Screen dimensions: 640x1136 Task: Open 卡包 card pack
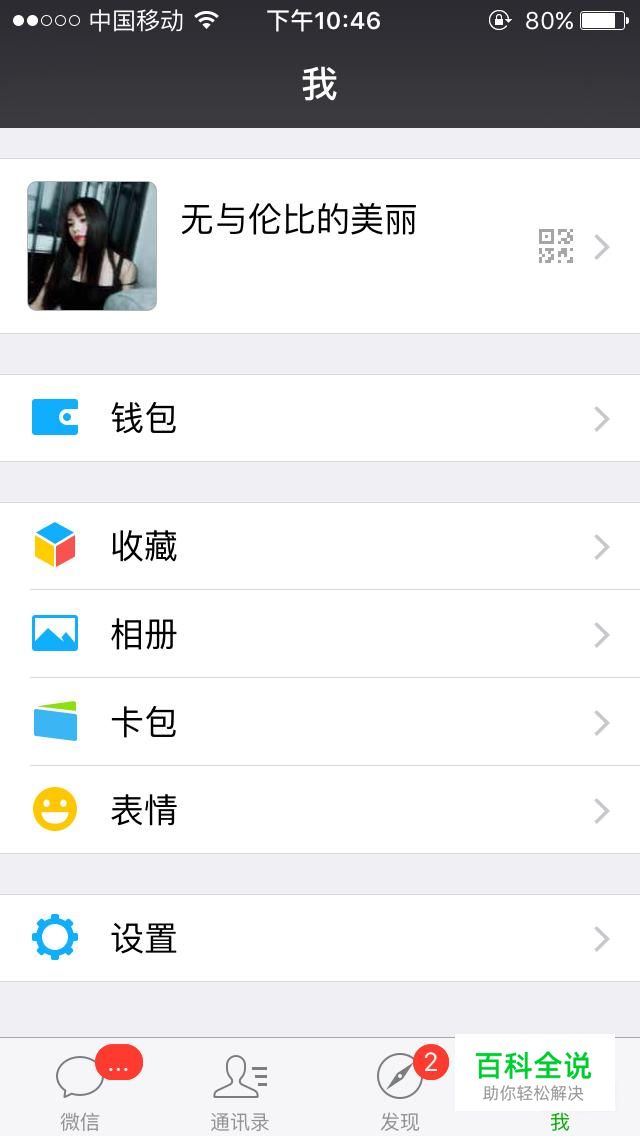(320, 722)
